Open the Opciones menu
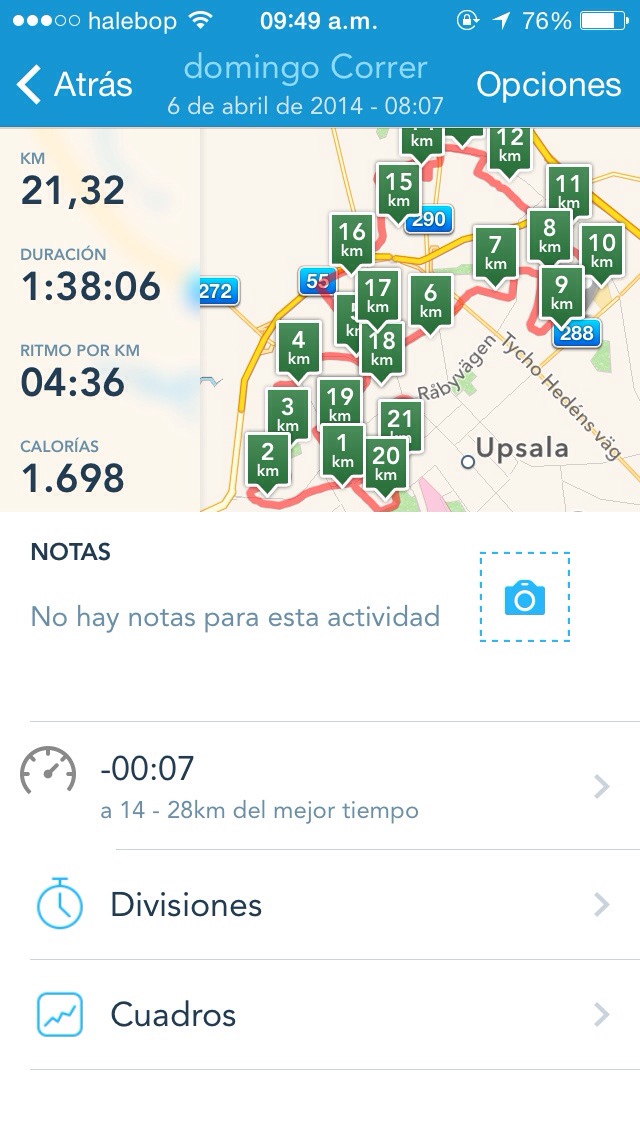 548,85
